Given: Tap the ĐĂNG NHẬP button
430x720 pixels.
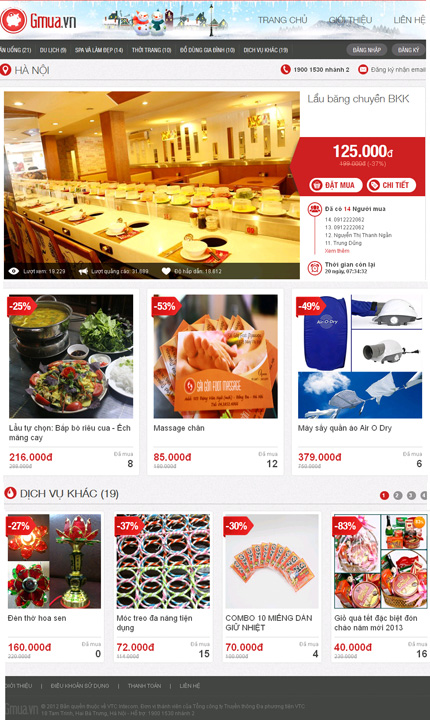Looking at the screenshot, I should click(367, 50).
